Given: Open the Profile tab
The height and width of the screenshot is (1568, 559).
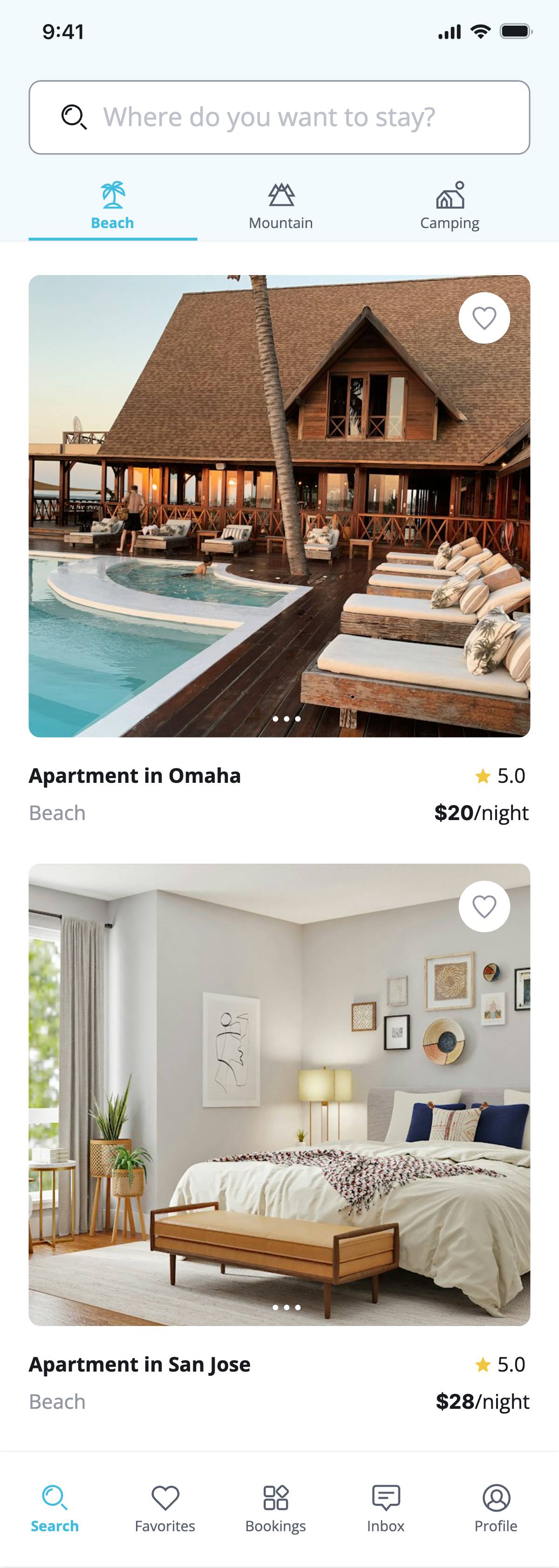Looking at the screenshot, I should click(496, 1508).
